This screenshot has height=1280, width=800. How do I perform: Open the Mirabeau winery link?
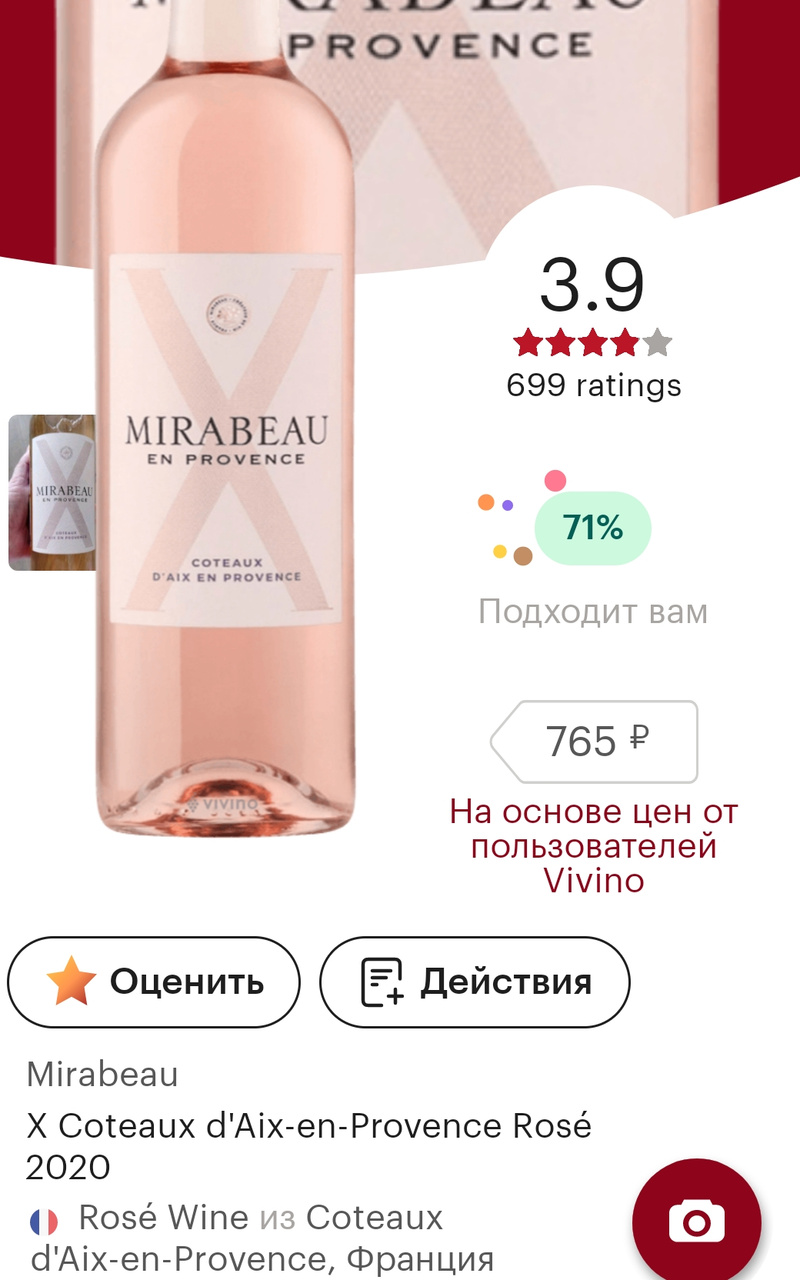102,1074
